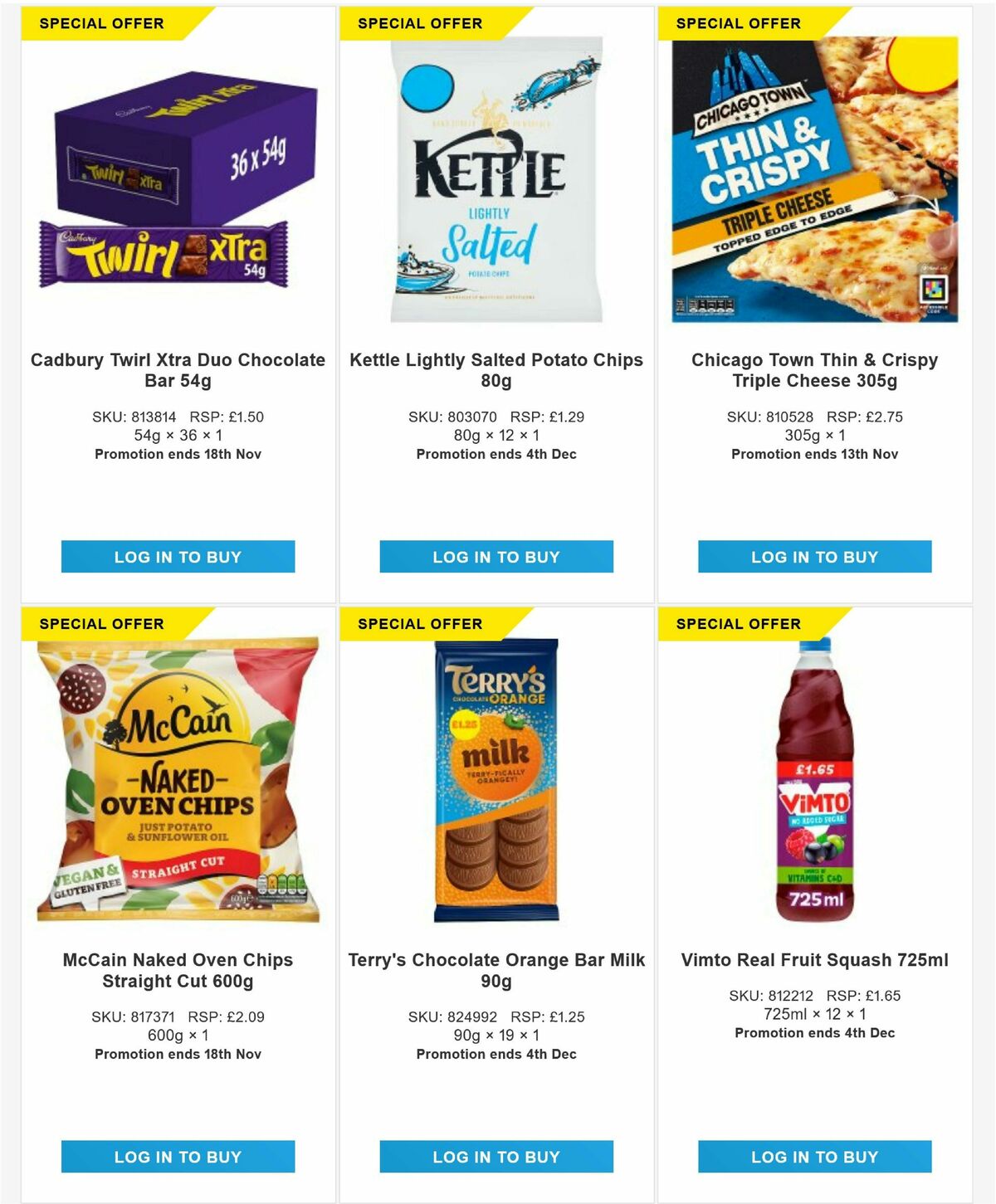Open the Kettle Lightly Salted Potato Chips link
This screenshot has height=1204, width=996.
(x=496, y=371)
